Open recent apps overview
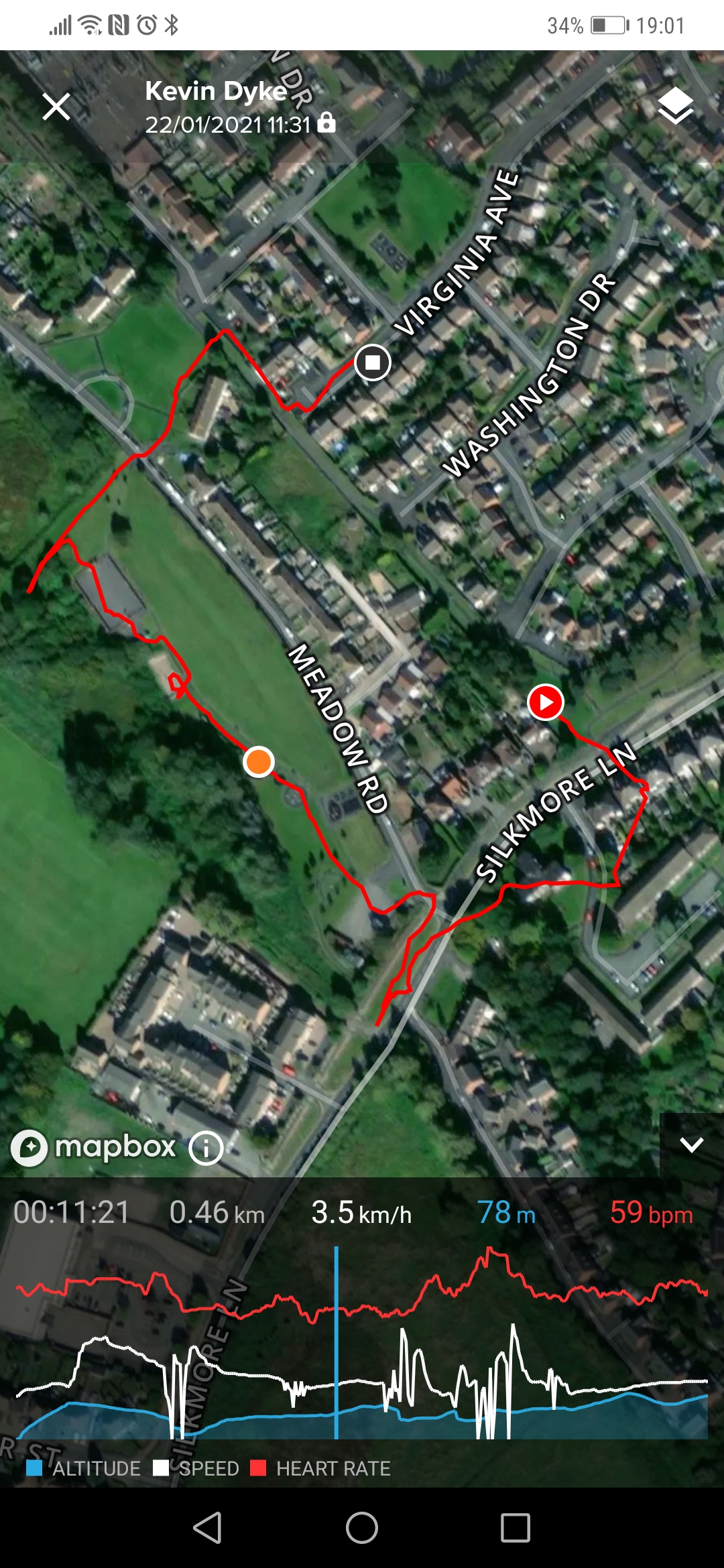This screenshot has height=1568, width=724. (x=516, y=1528)
